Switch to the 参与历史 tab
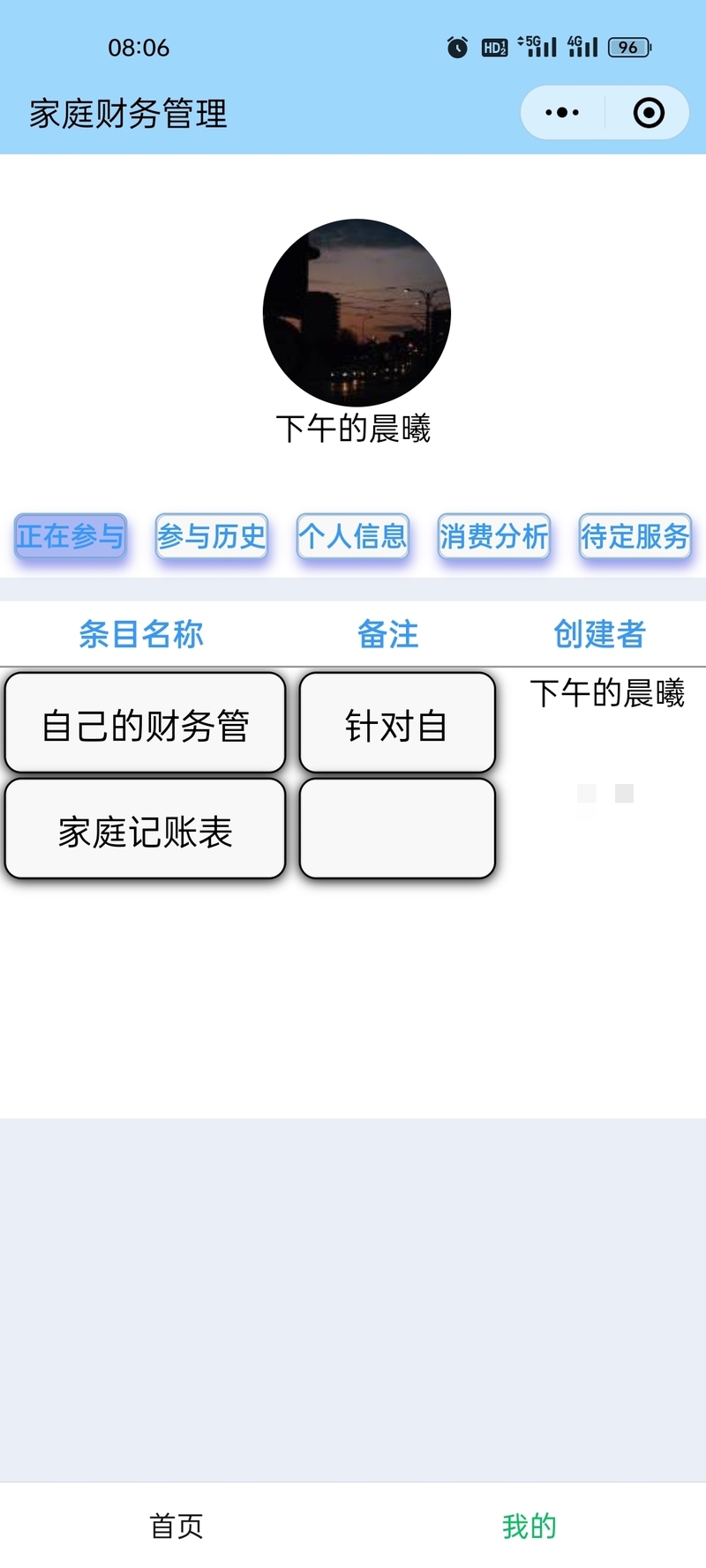This screenshot has height=1568, width=706. tap(212, 536)
